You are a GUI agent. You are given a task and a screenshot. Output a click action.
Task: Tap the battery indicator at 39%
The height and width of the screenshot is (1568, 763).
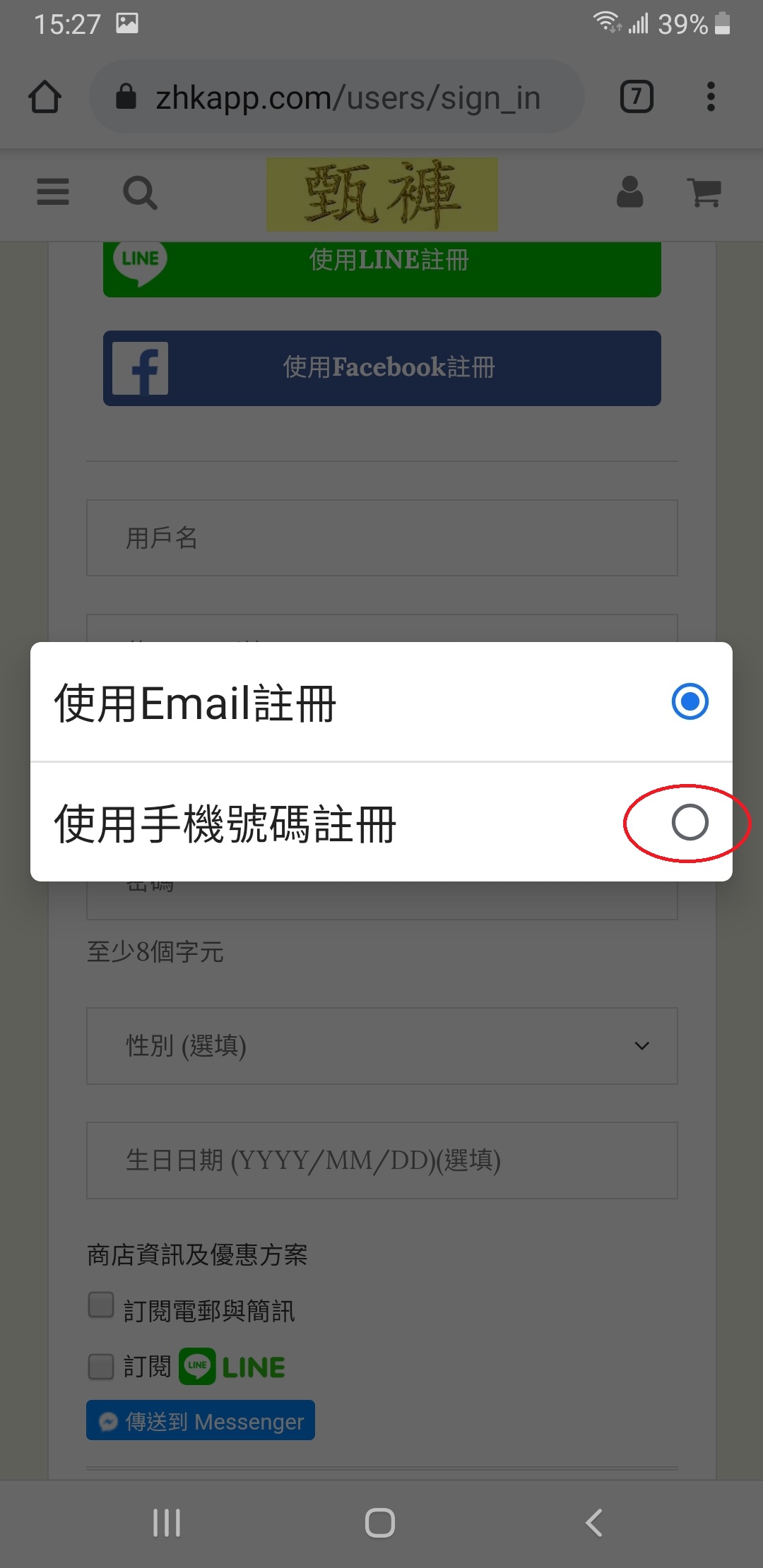click(722, 24)
